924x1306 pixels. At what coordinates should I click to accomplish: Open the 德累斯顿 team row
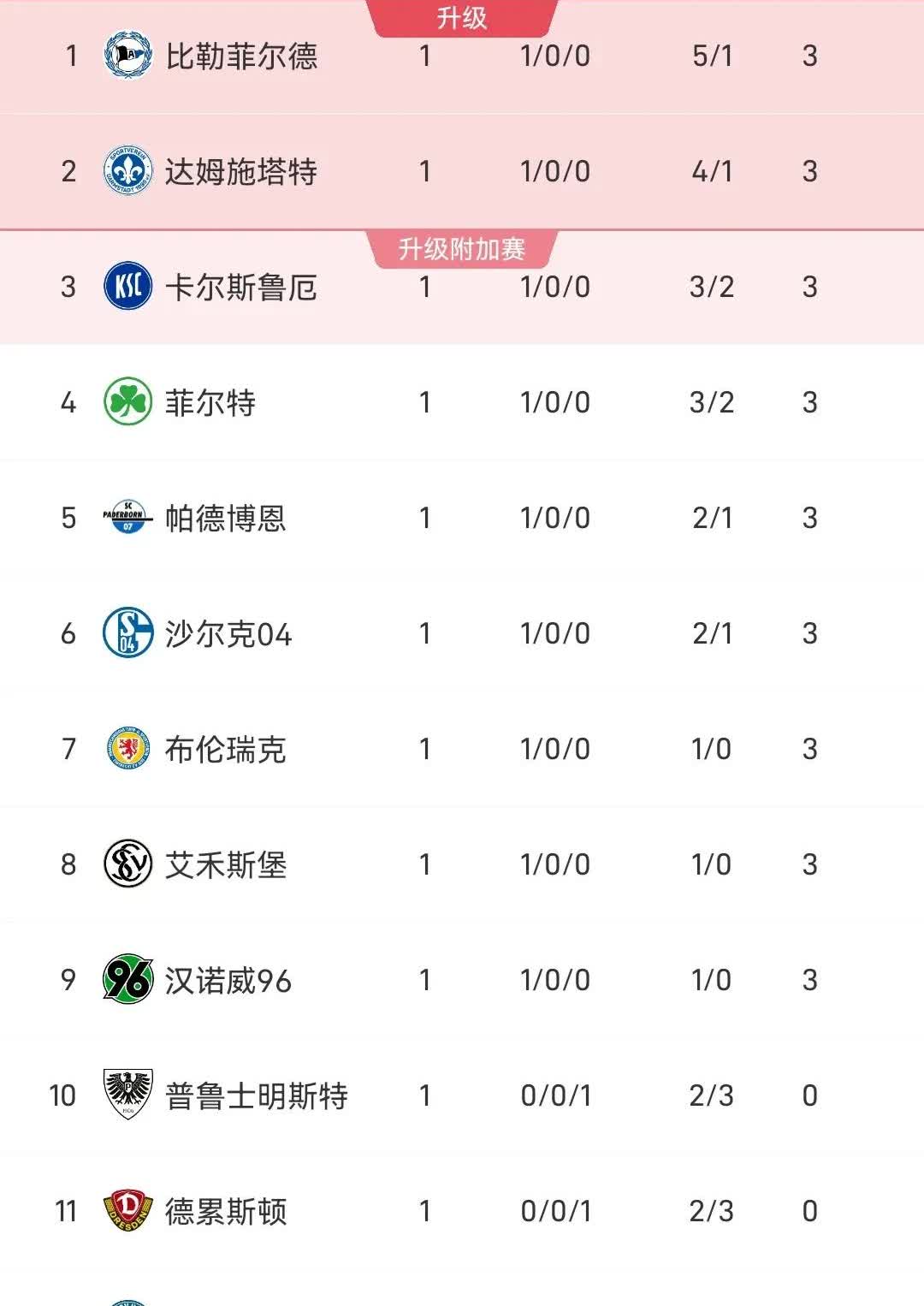coord(462,1211)
